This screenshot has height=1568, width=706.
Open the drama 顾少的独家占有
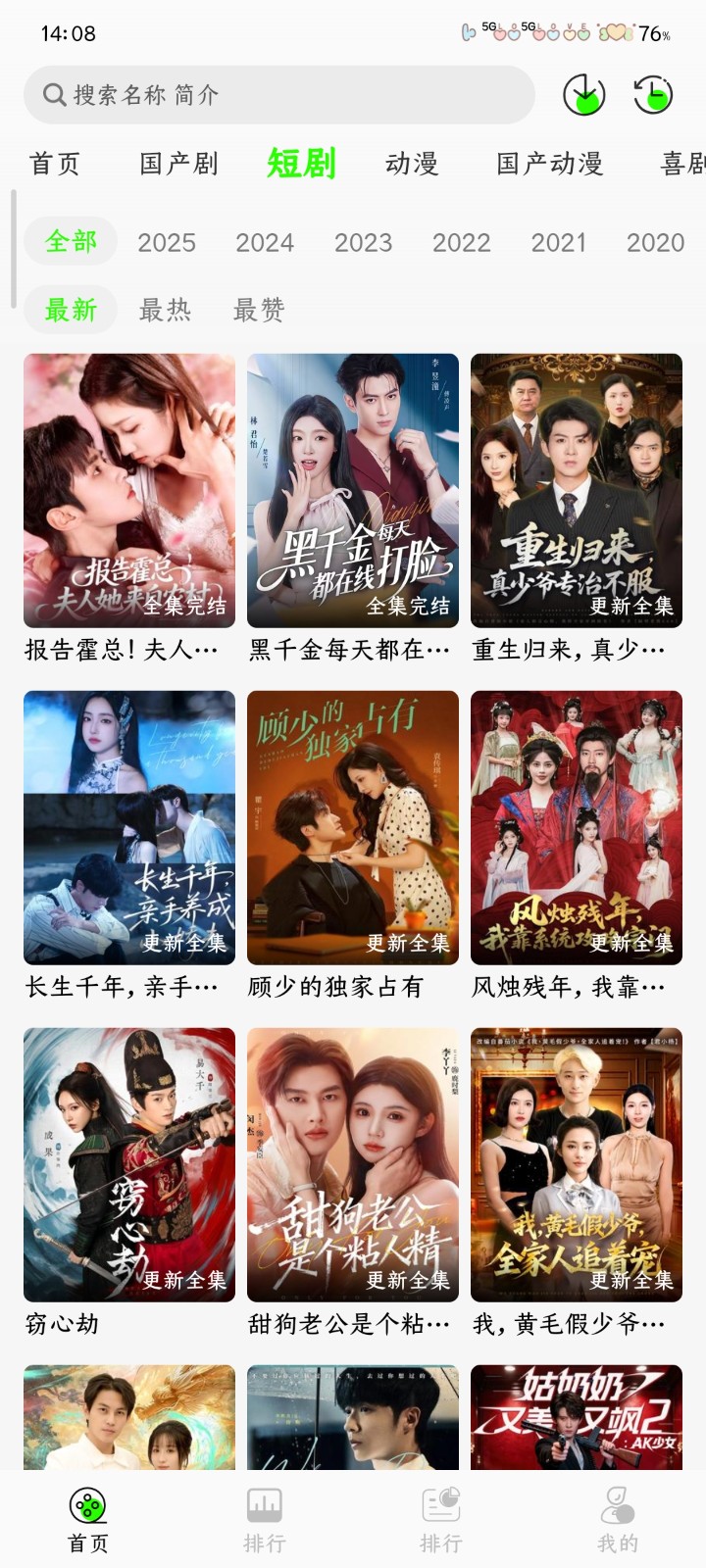353,827
